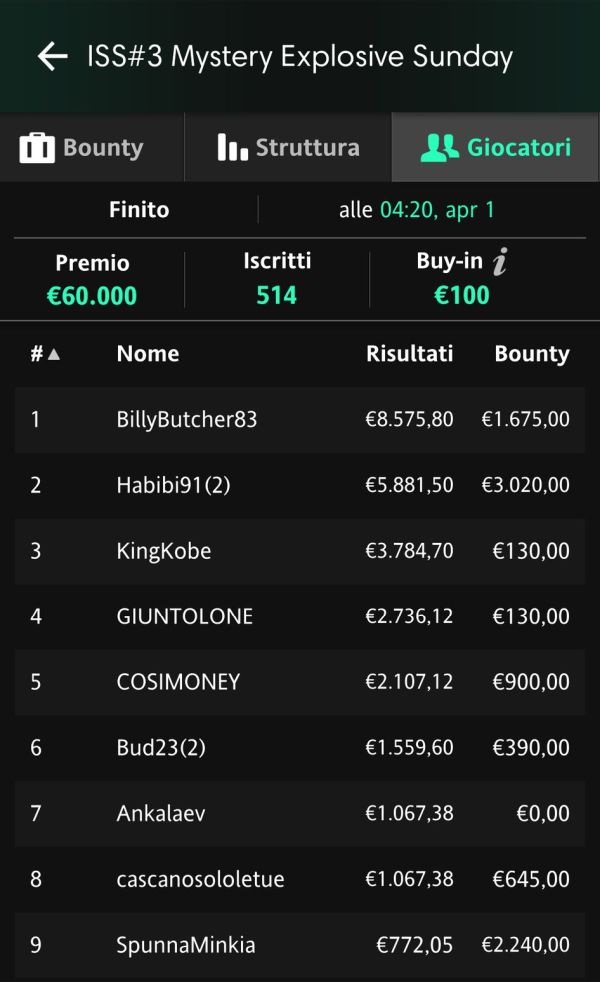This screenshot has width=600, height=982.
Task: Switch to the Bounty tab
Action: pos(92,147)
